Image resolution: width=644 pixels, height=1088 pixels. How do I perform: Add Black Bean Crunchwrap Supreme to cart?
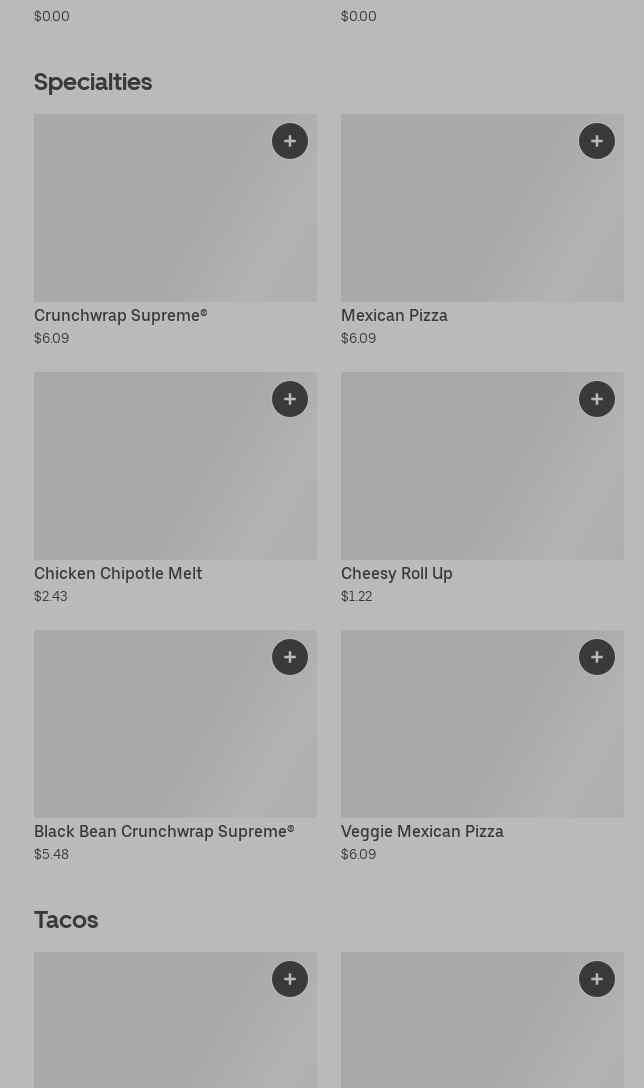click(290, 657)
